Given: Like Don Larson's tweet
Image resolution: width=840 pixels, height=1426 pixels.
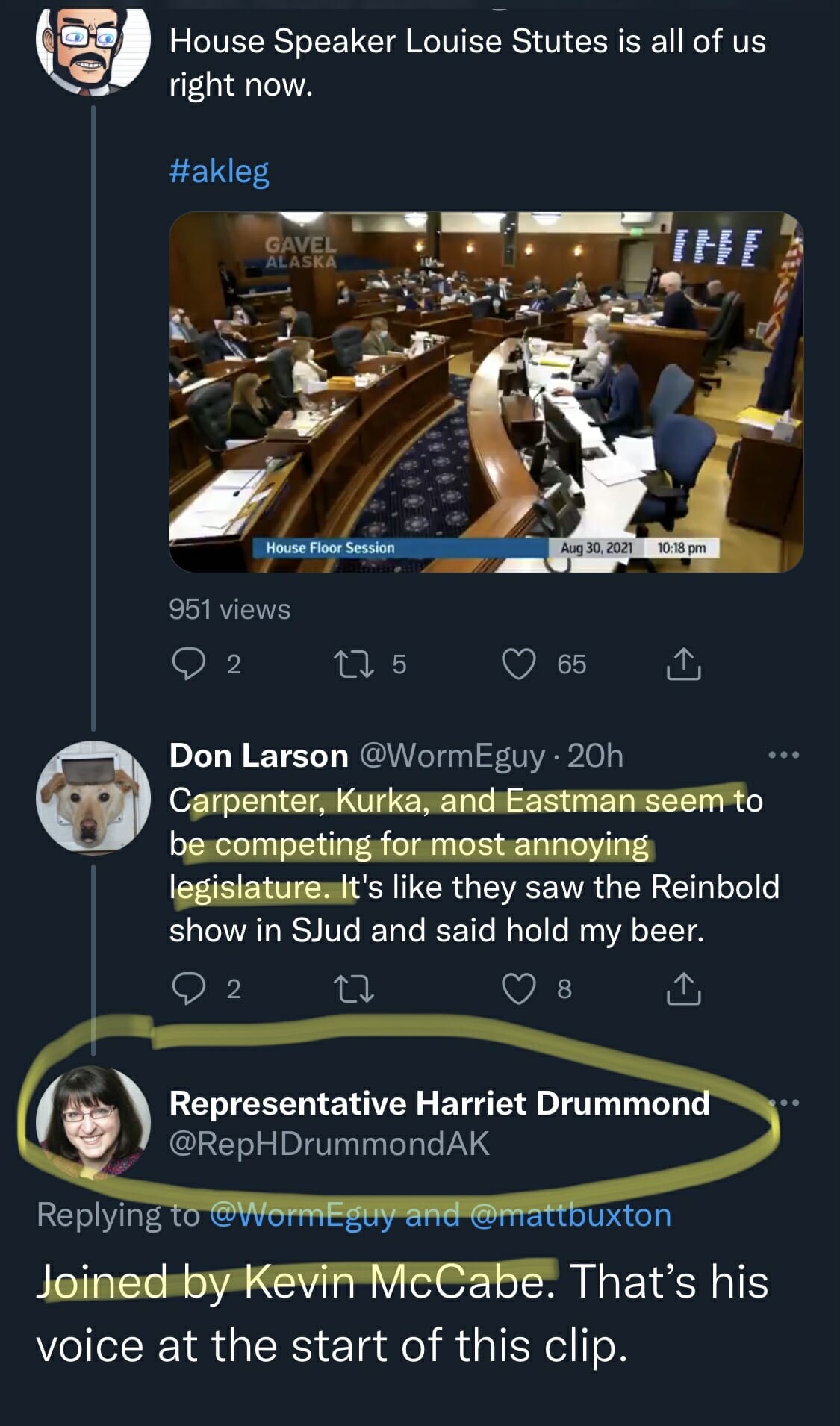Looking at the screenshot, I should (x=519, y=988).
